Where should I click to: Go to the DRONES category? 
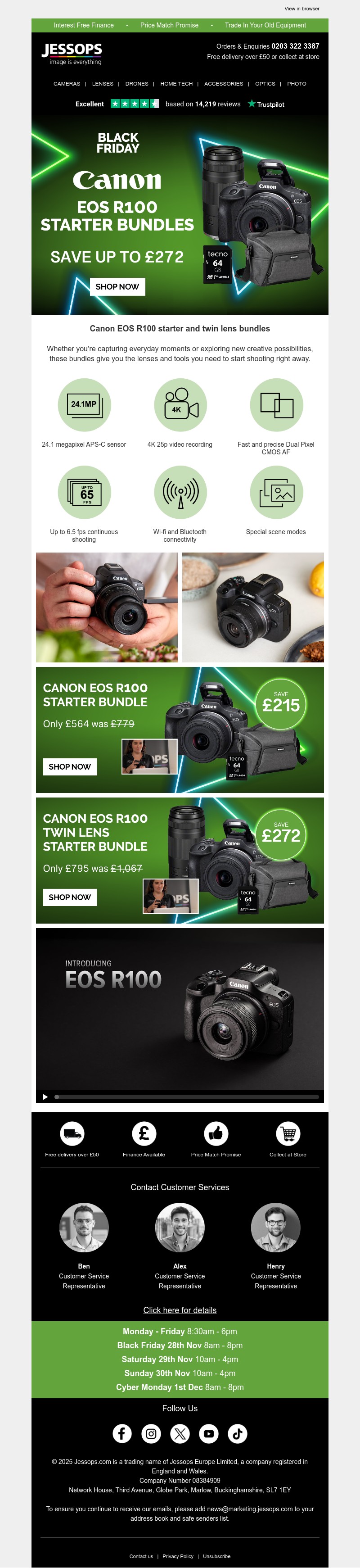(136, 84)
